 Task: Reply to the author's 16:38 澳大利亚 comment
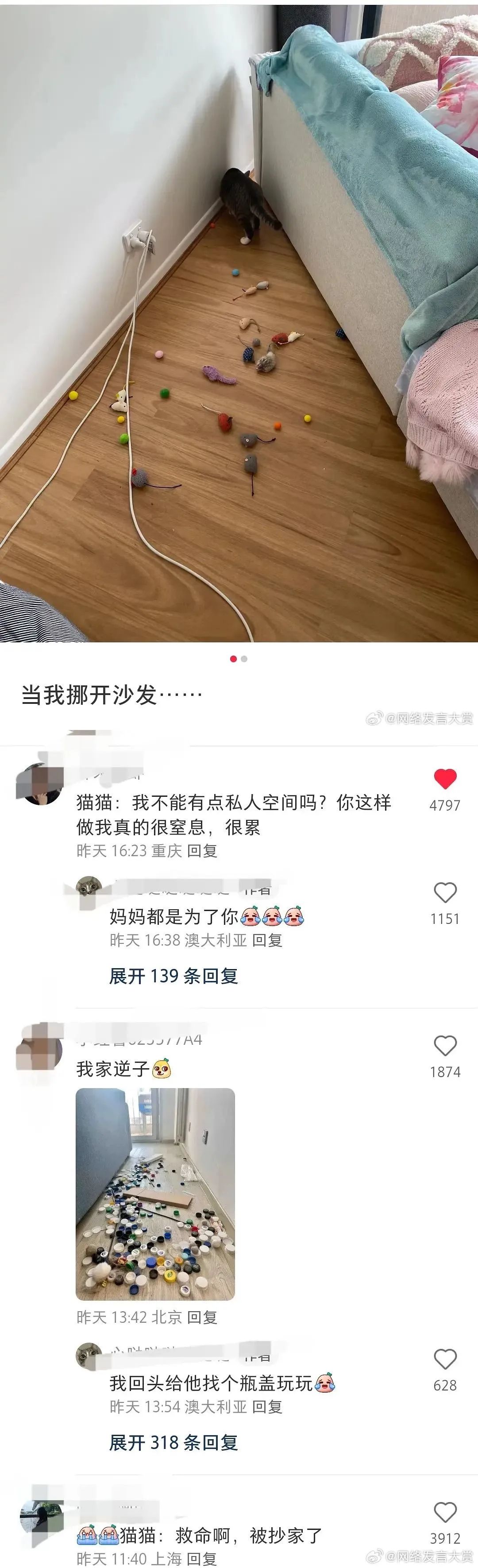click(267, 940)
